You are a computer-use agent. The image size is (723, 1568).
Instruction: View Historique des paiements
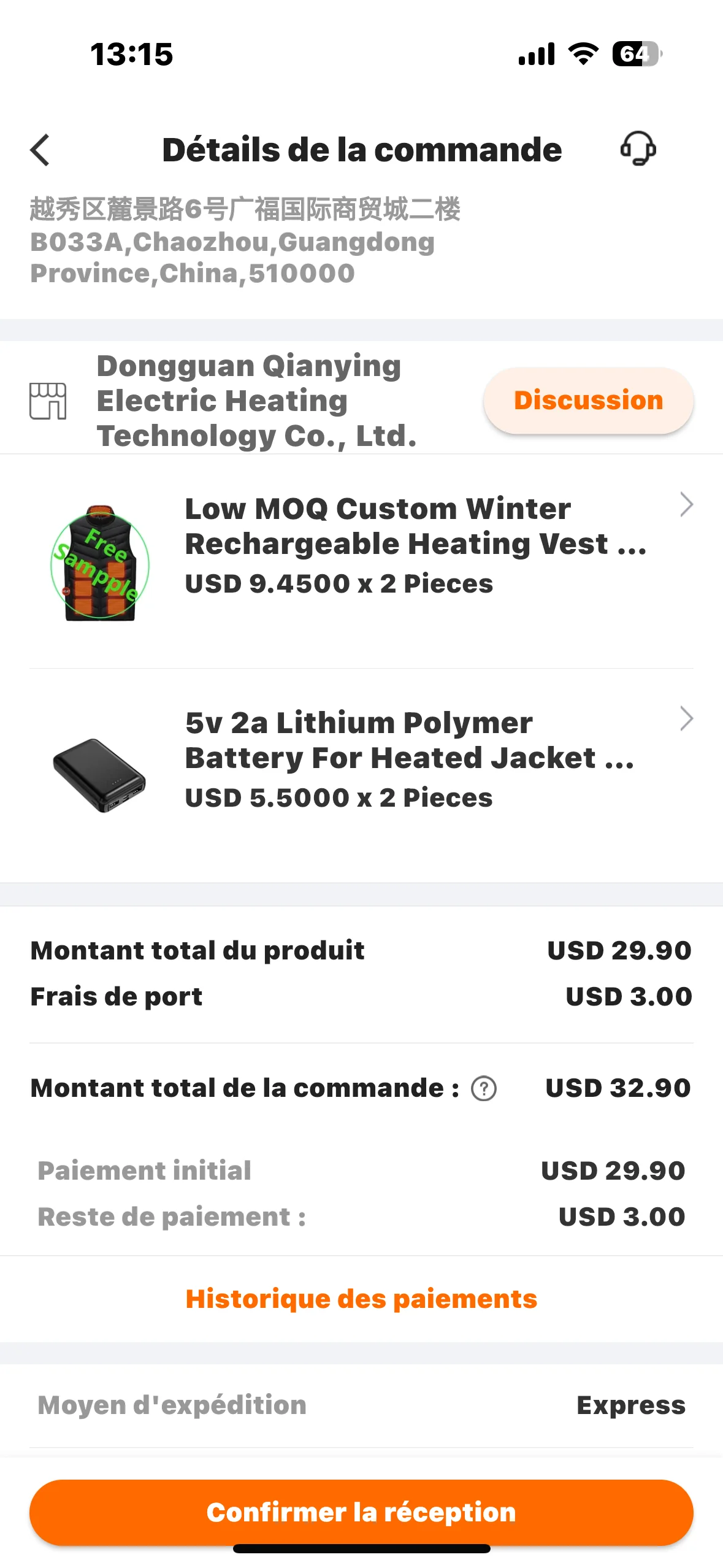tap(361, 1299)
